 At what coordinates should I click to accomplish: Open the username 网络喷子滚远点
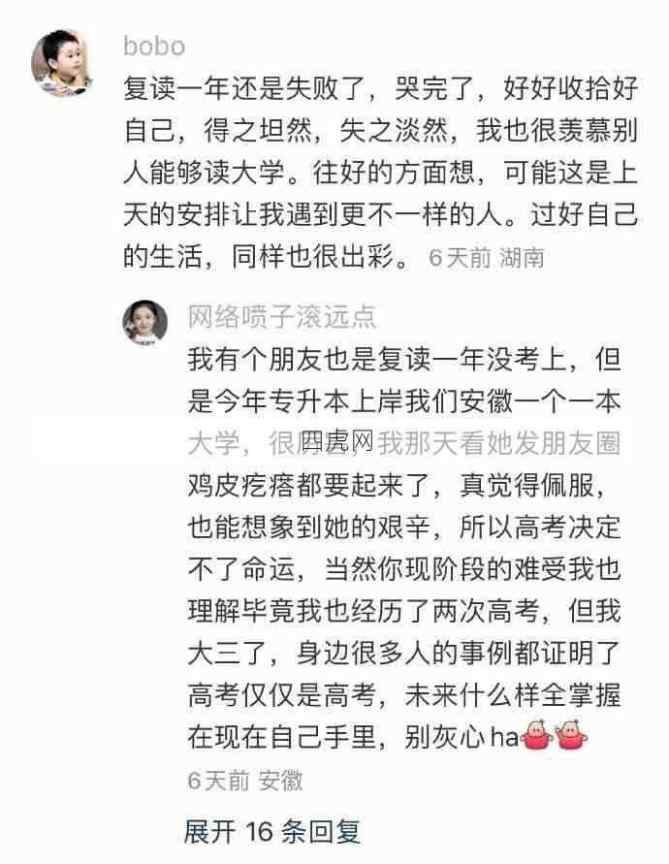(x=283, y=316)
